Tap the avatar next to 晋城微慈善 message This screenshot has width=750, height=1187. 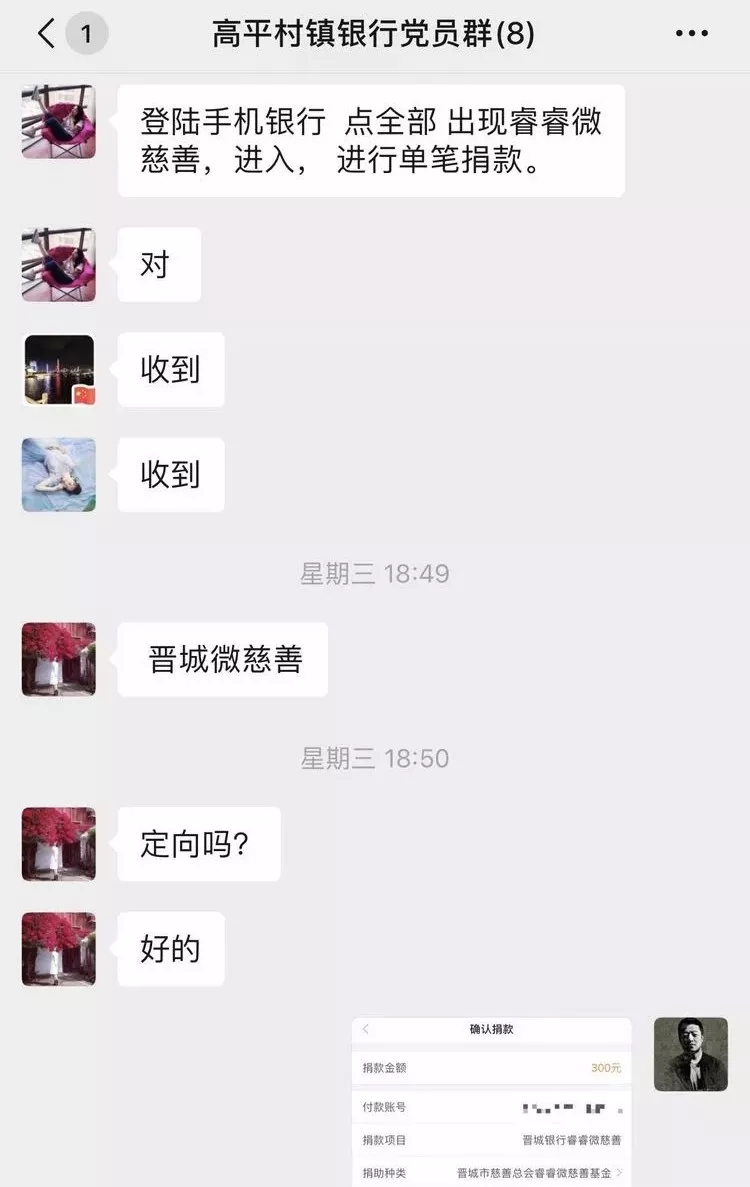59,659
